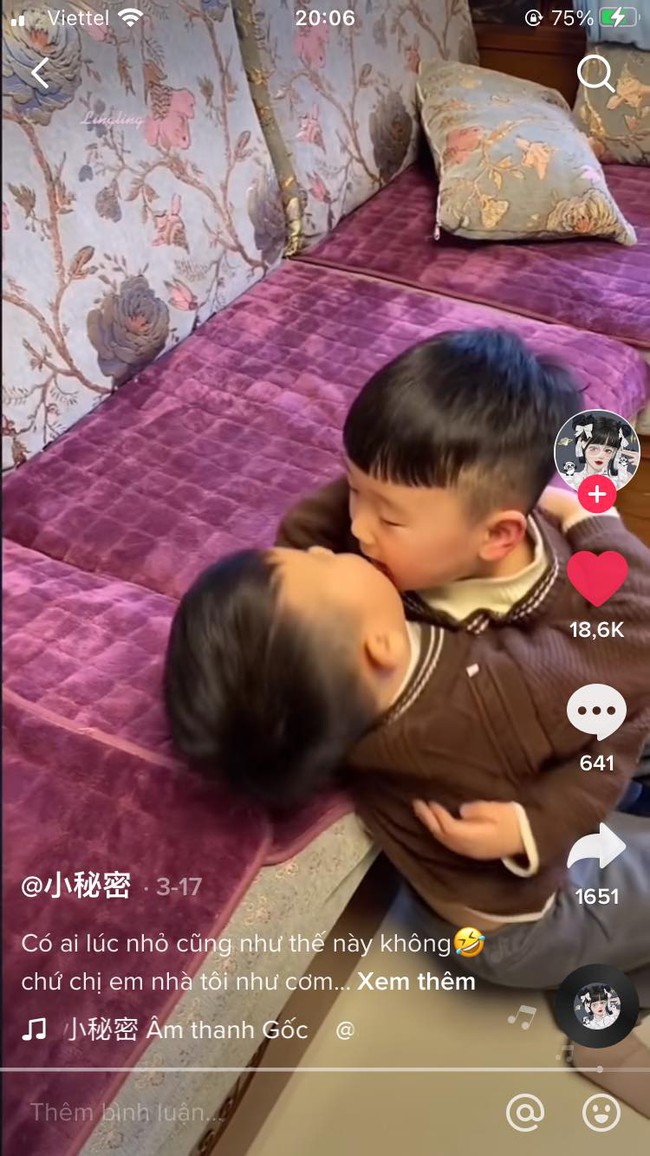Open the emoji picker smiley
Screen dimensions: 650x1156
pos(601,1112)
